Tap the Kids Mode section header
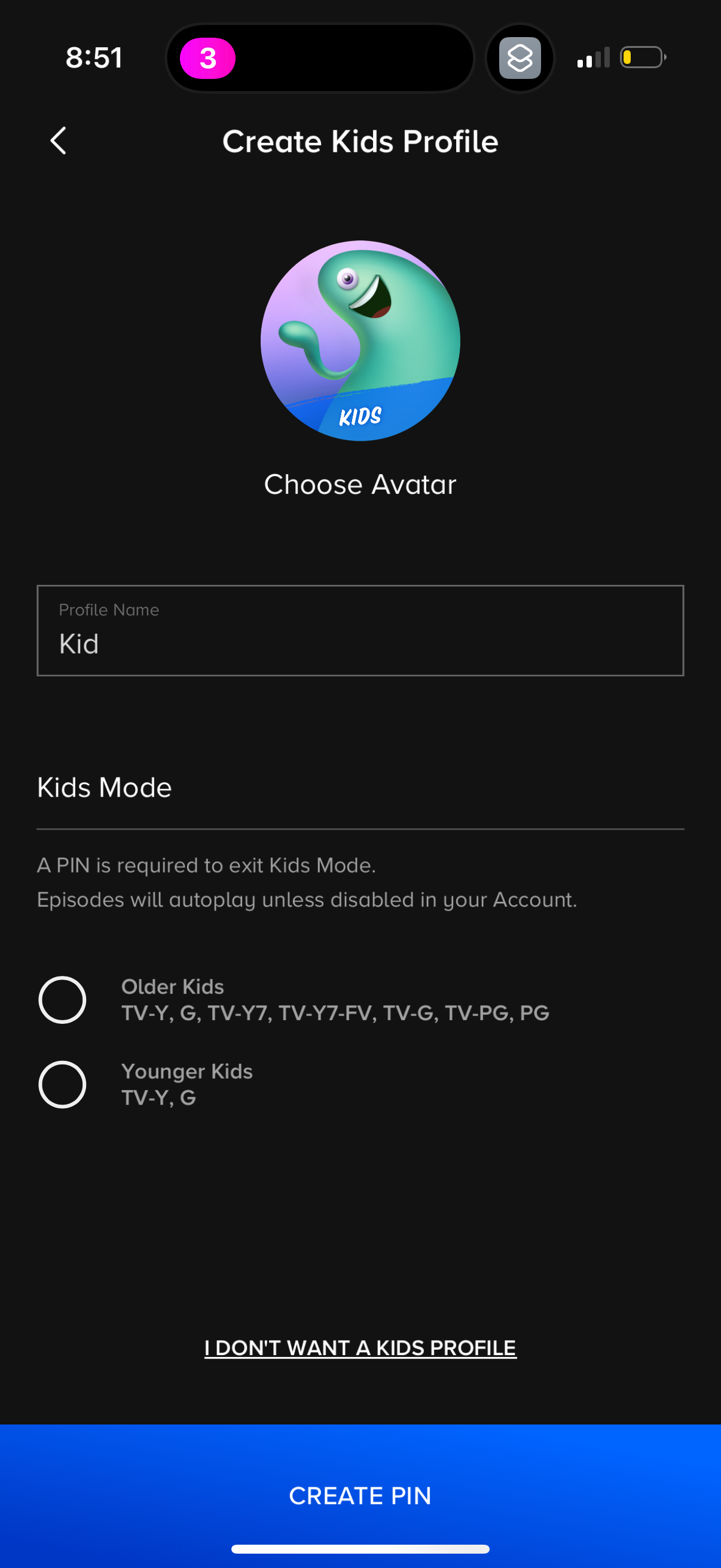721x1568 pixels. (104, 786)
